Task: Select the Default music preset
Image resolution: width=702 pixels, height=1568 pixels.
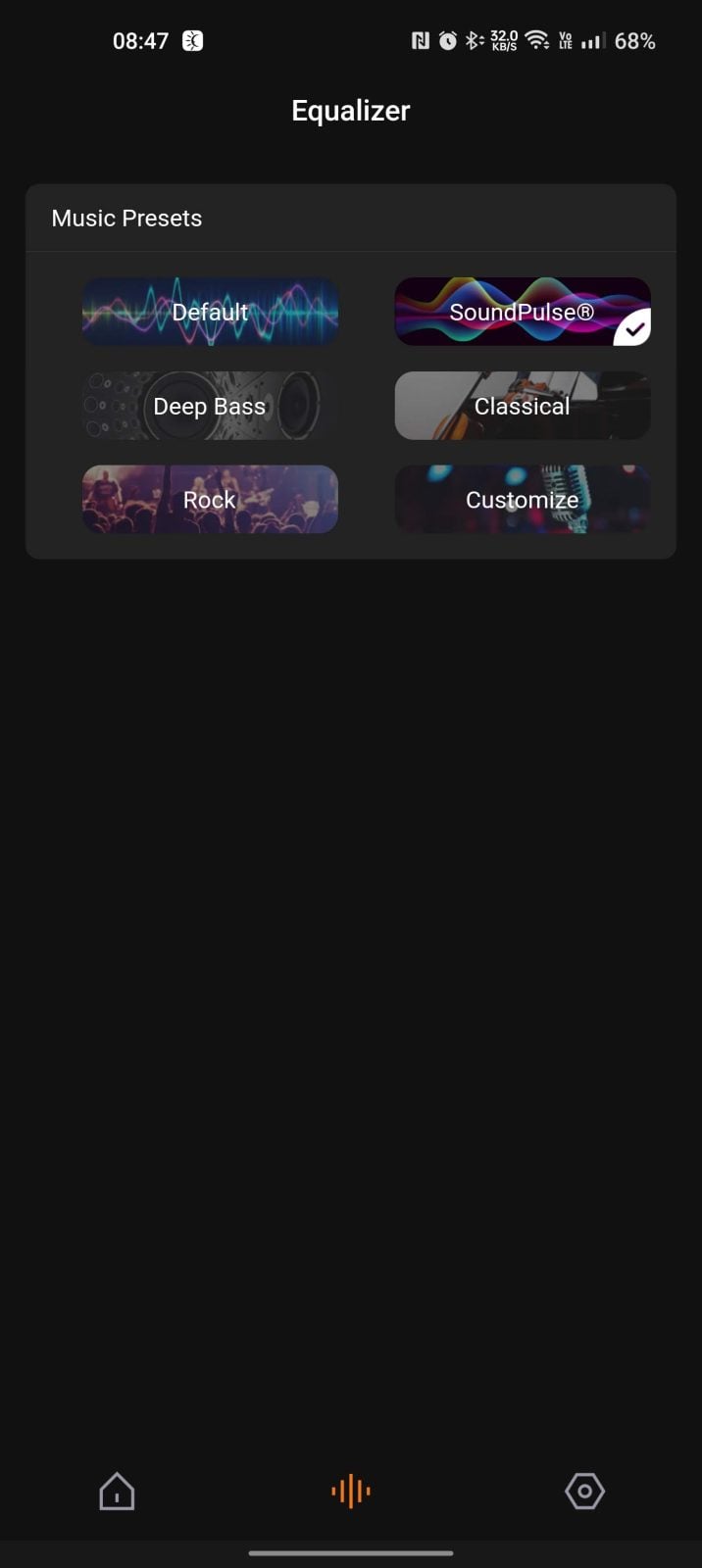Action: pos(210,312)
